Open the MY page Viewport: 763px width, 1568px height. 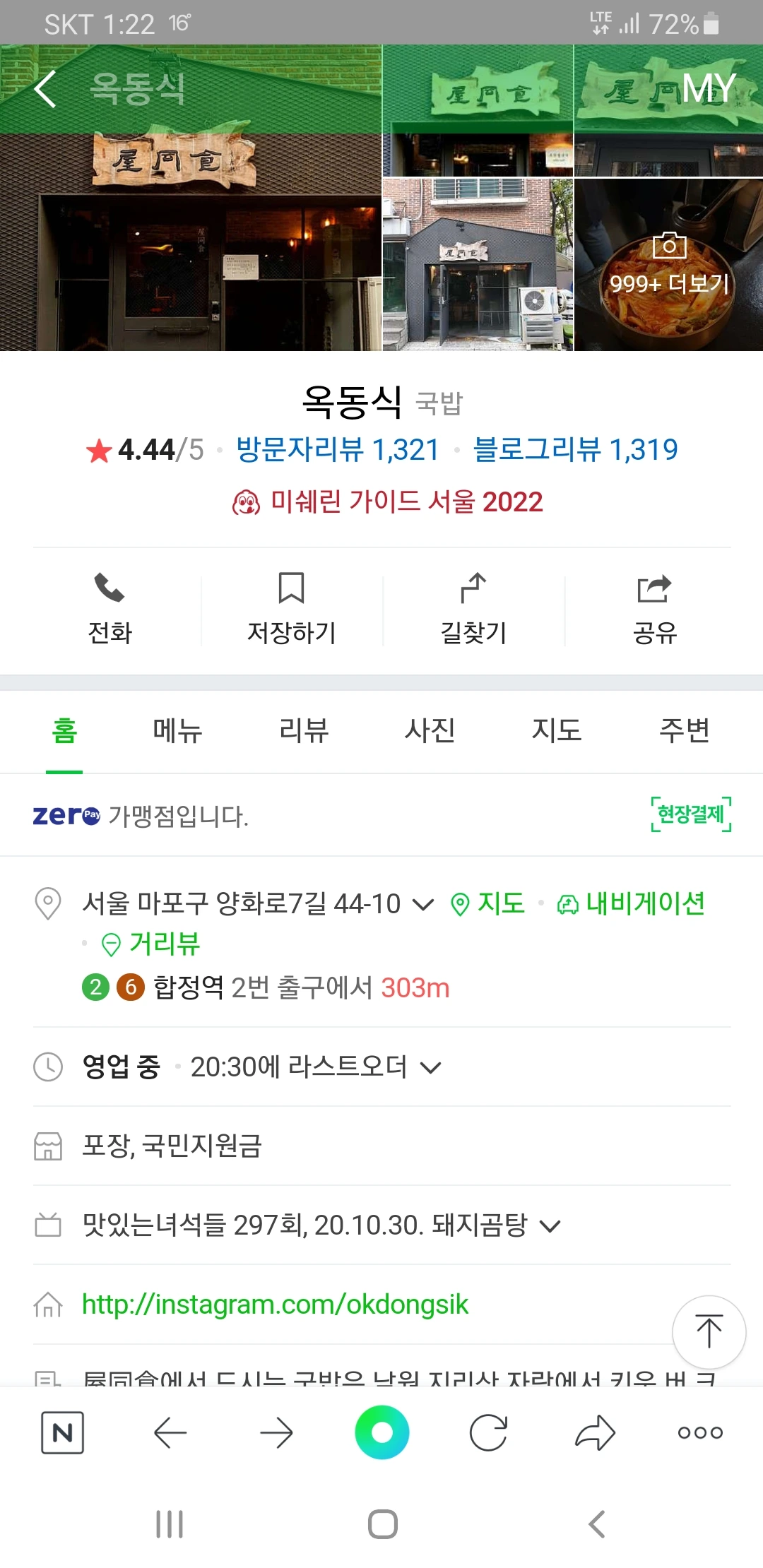click(x=709, y=88)
